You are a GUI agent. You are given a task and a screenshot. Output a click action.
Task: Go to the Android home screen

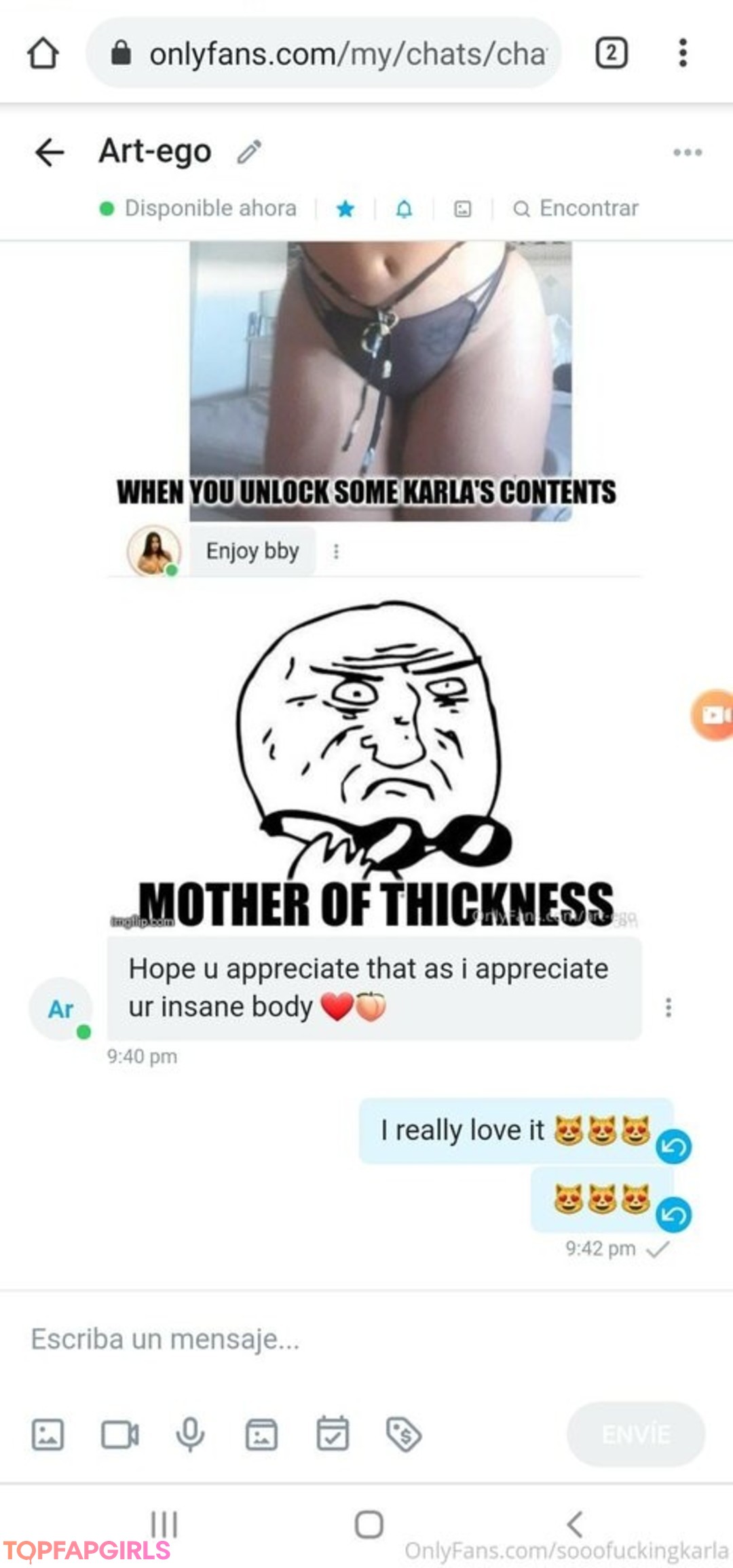click(x=369, y=1525)
